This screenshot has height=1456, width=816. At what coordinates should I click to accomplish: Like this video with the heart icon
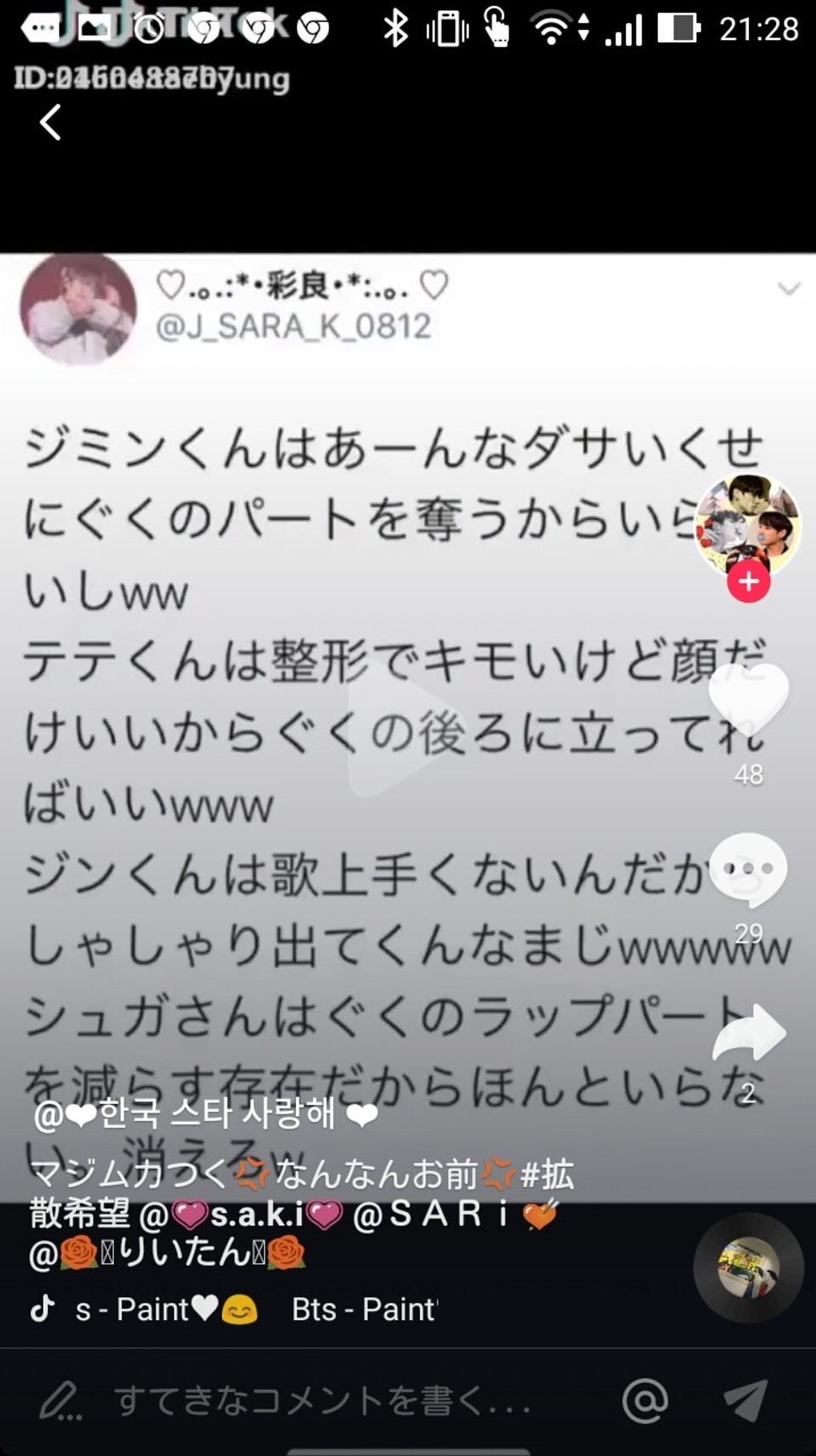(x=748, y=699)
